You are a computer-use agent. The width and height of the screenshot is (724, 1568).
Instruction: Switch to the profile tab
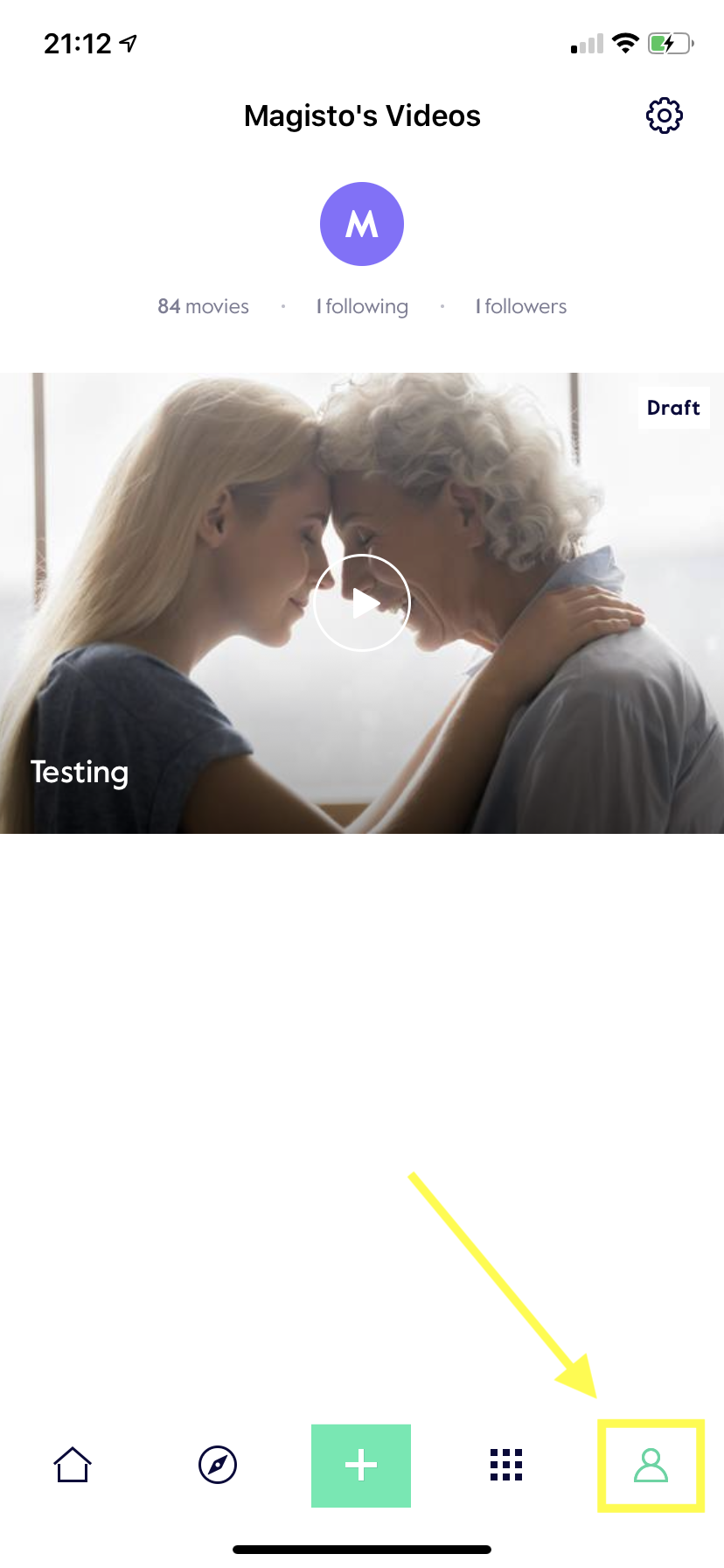click(x=651, y=1465)
